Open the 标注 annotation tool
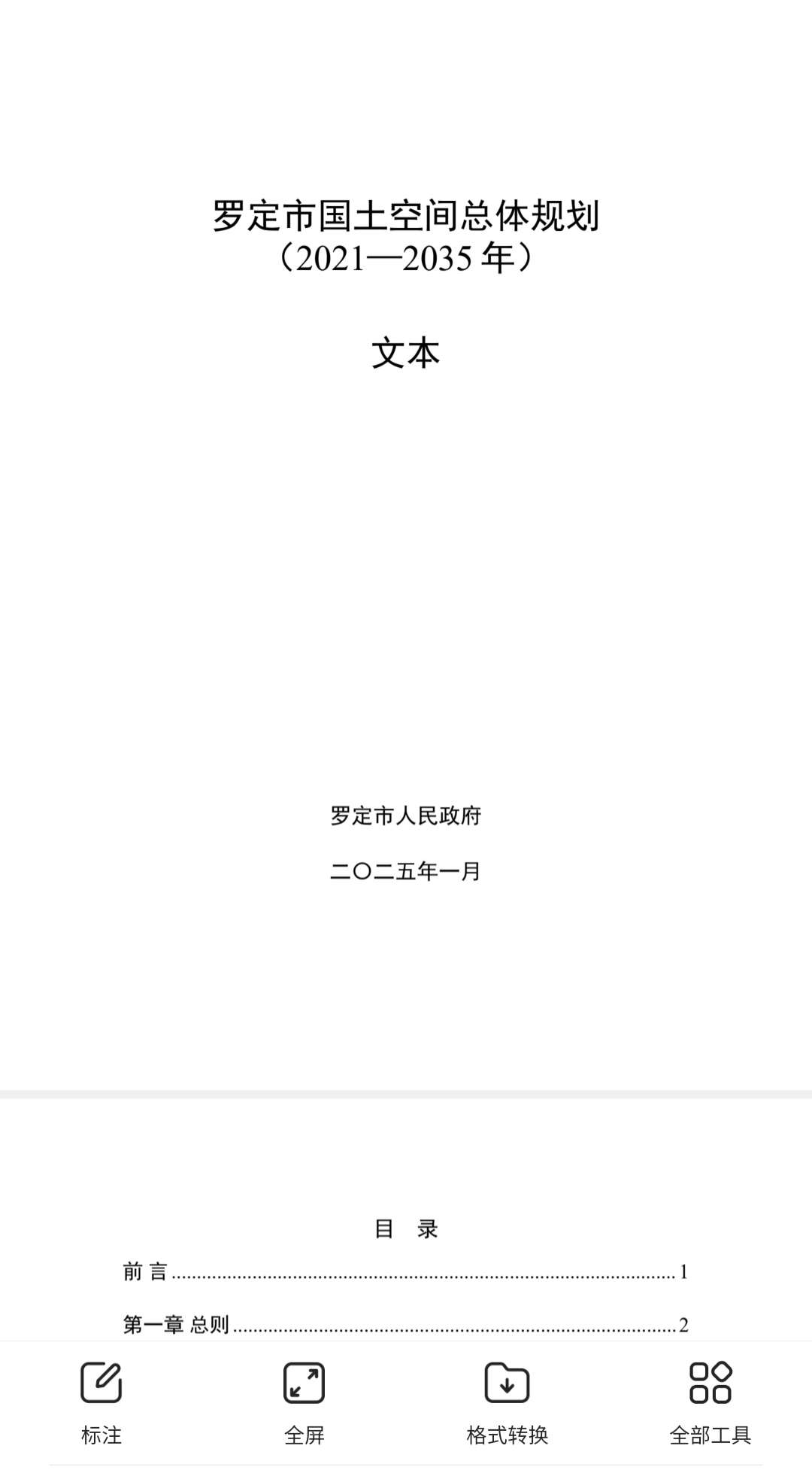Image resolution: width=812 pixels, height=1473 pixels. [101, 1401]
